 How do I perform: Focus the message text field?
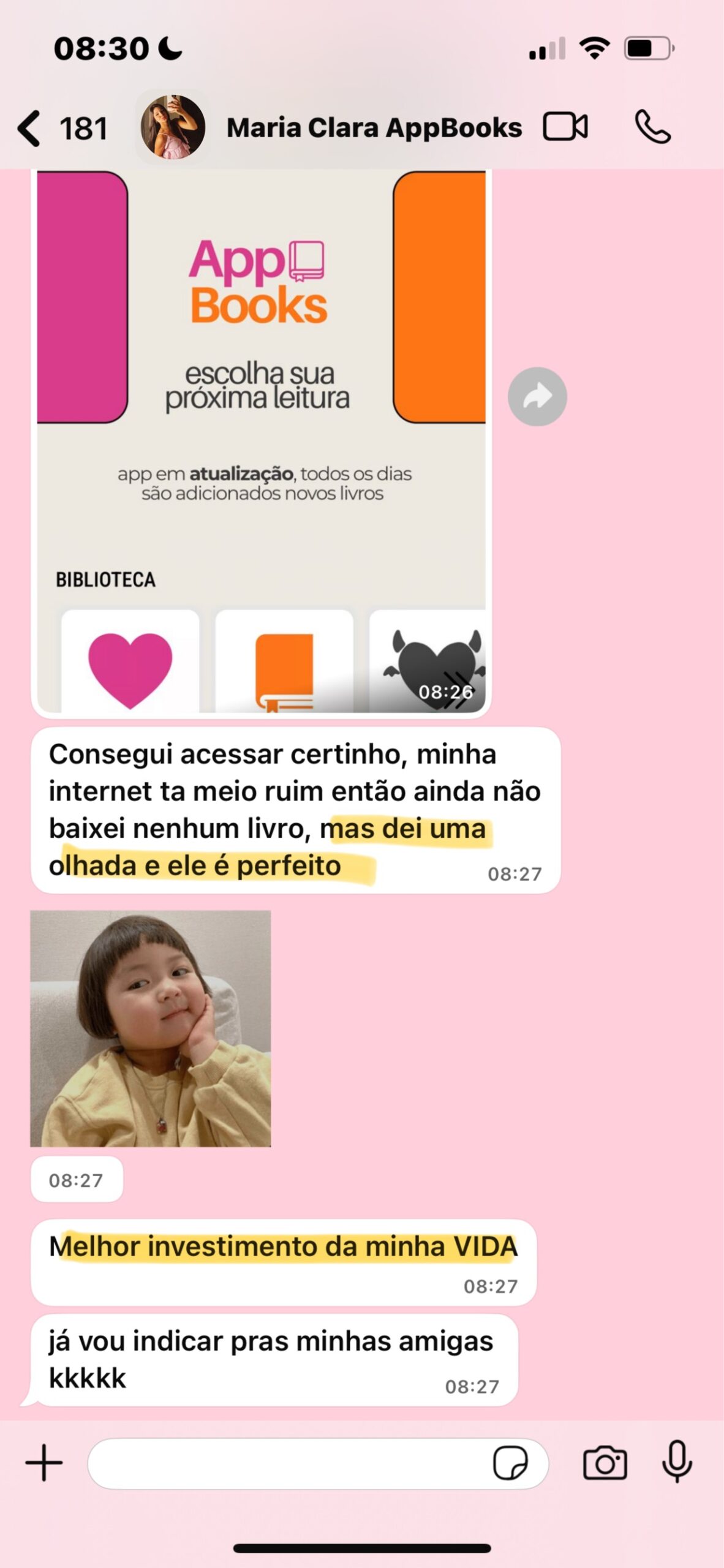pos(288,1463)
